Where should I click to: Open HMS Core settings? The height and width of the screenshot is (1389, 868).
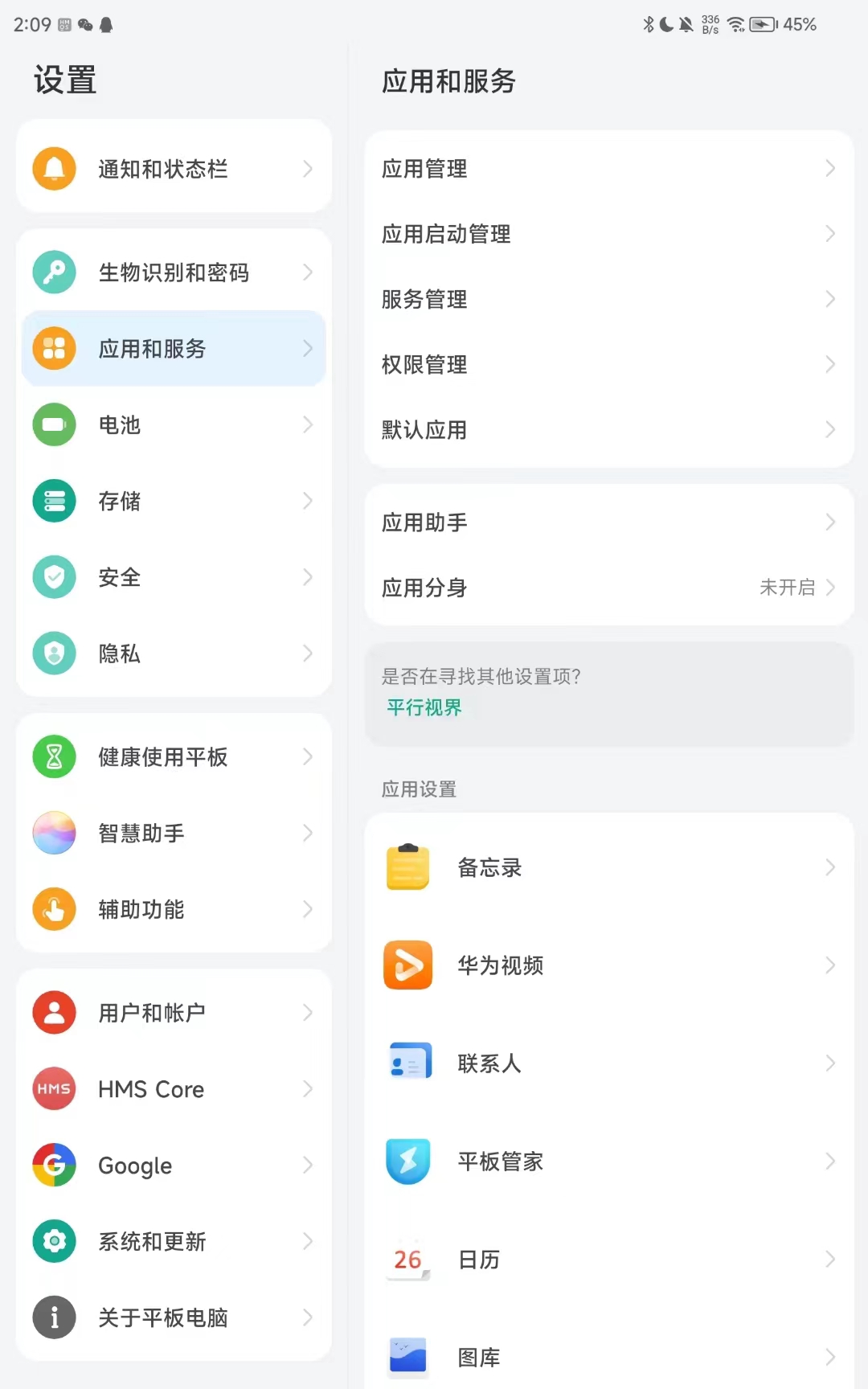[x=174, y=1089]
